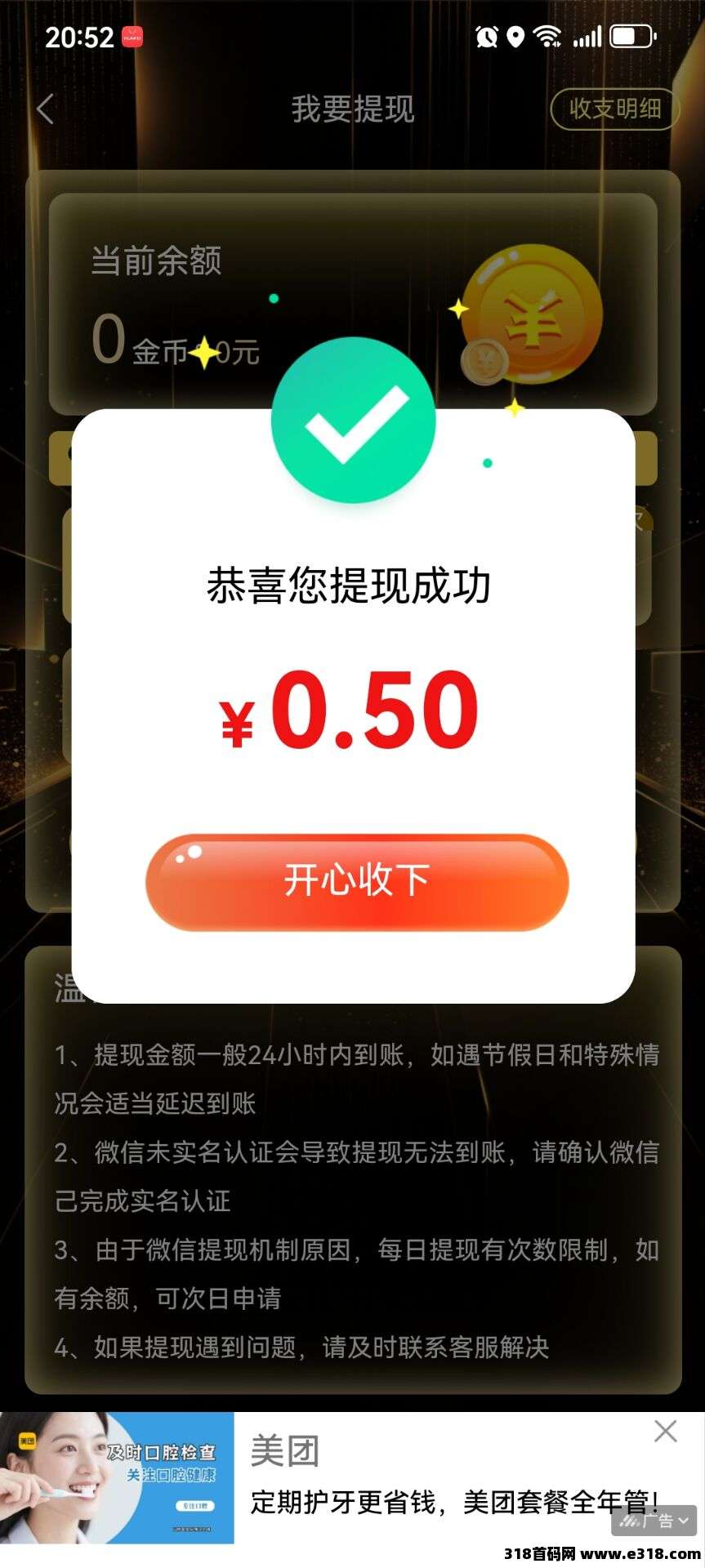The width and height of the screenshot is (705, 1568).
Task: Tap the 当前余额 balance area
Action: (155, 263)
